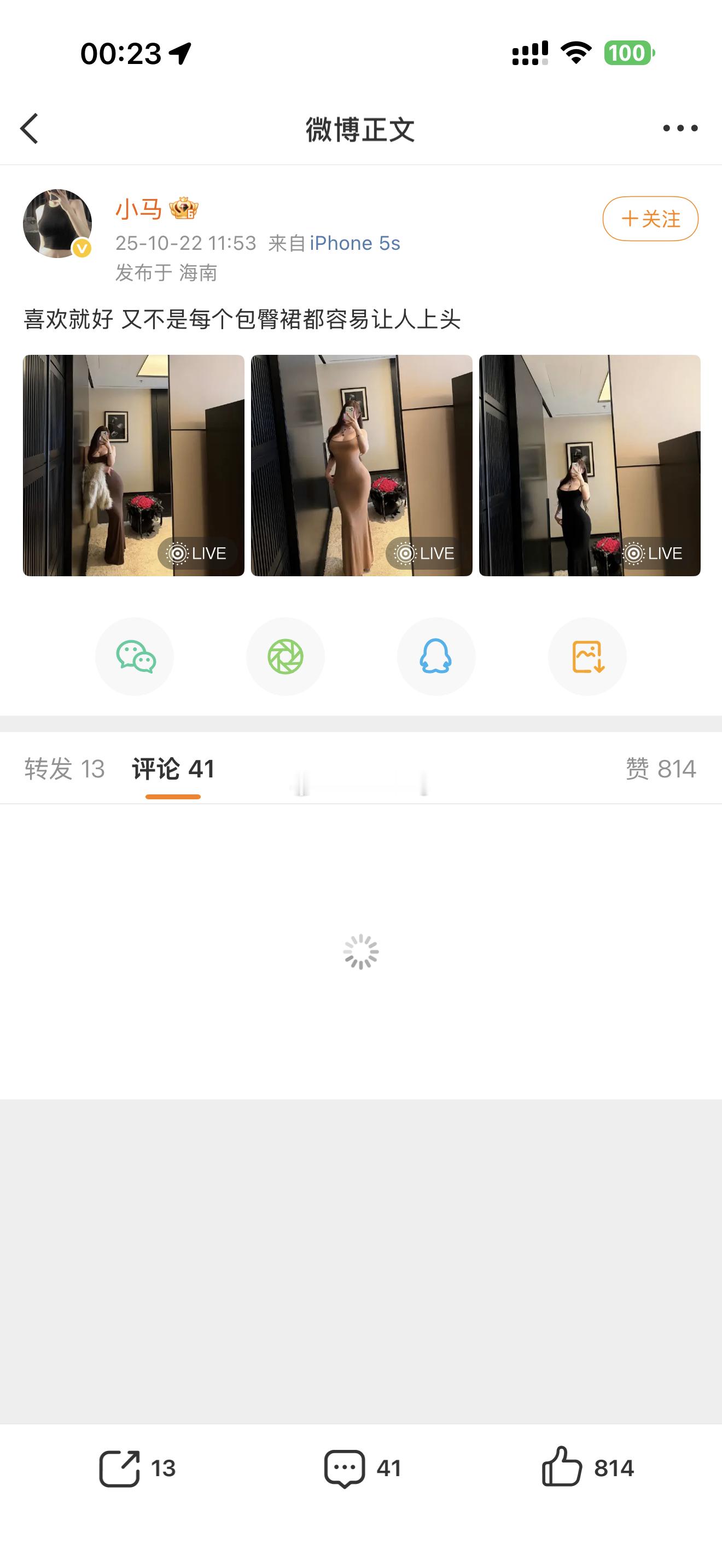Share the post to WeChat
The height and width of the screenshot is (1568, 722).
point(135,657)
